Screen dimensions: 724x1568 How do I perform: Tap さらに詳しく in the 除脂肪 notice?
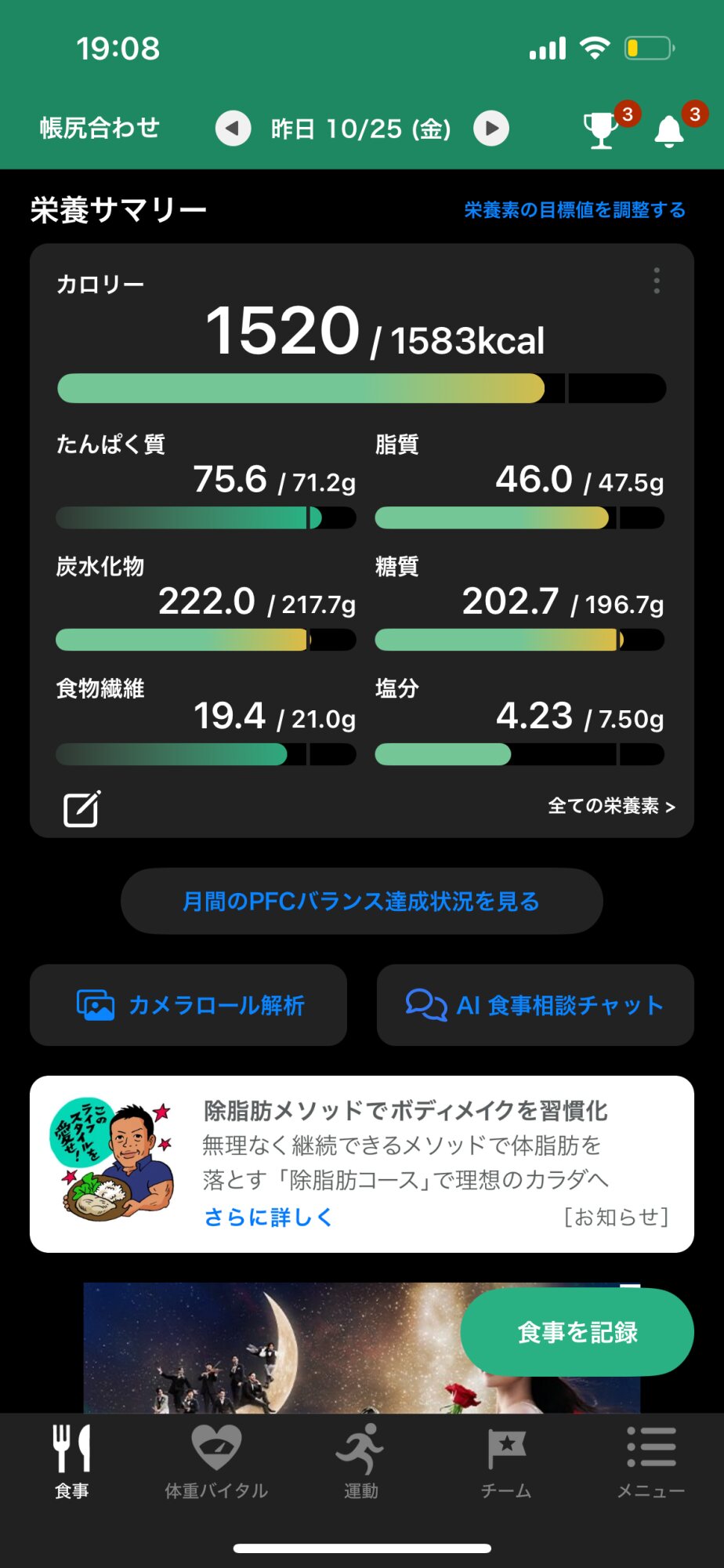pyautogui.click(x=268, y=1217)
